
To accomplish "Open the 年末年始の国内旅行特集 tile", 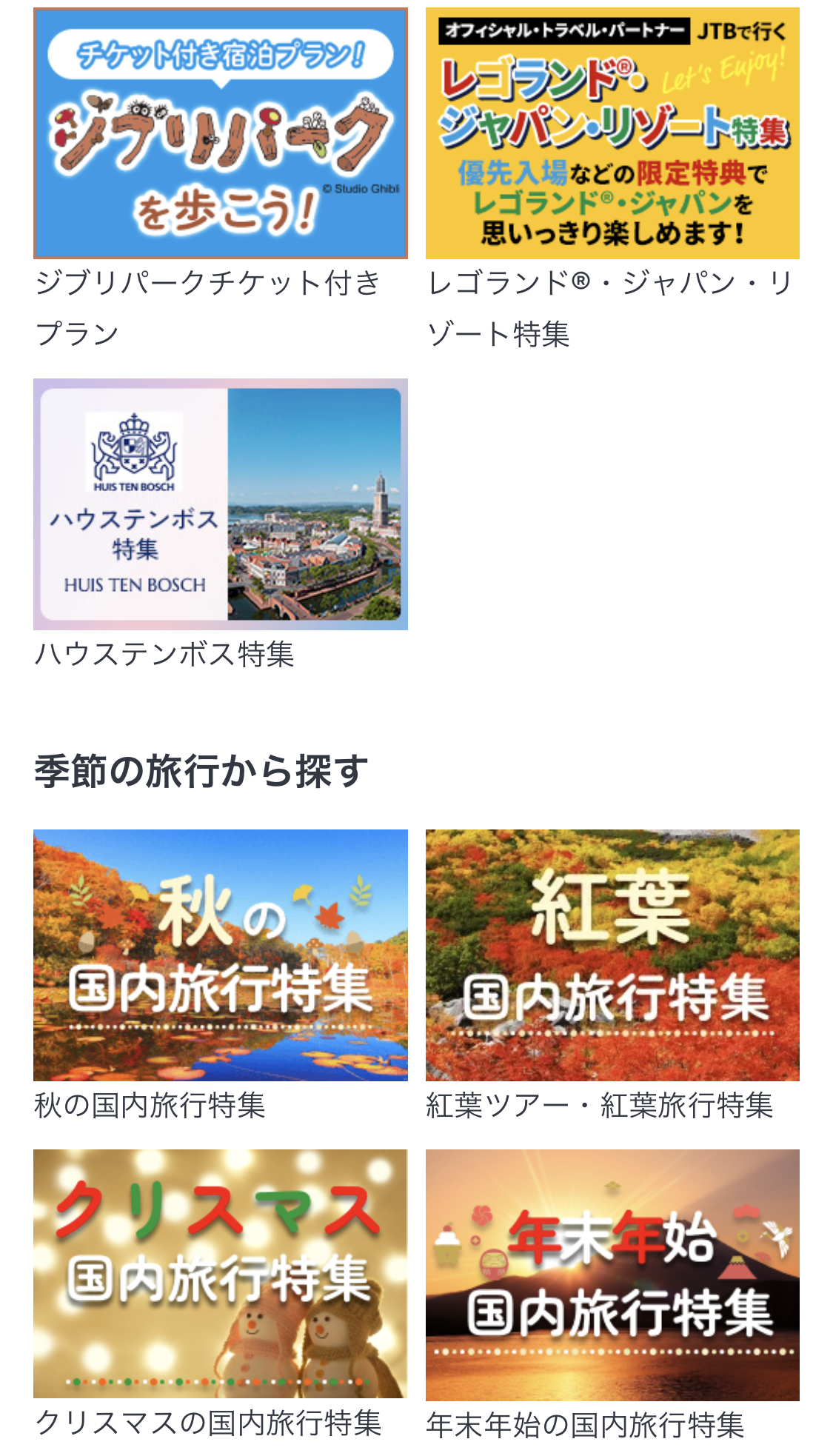I will [x=612, y=1275].
